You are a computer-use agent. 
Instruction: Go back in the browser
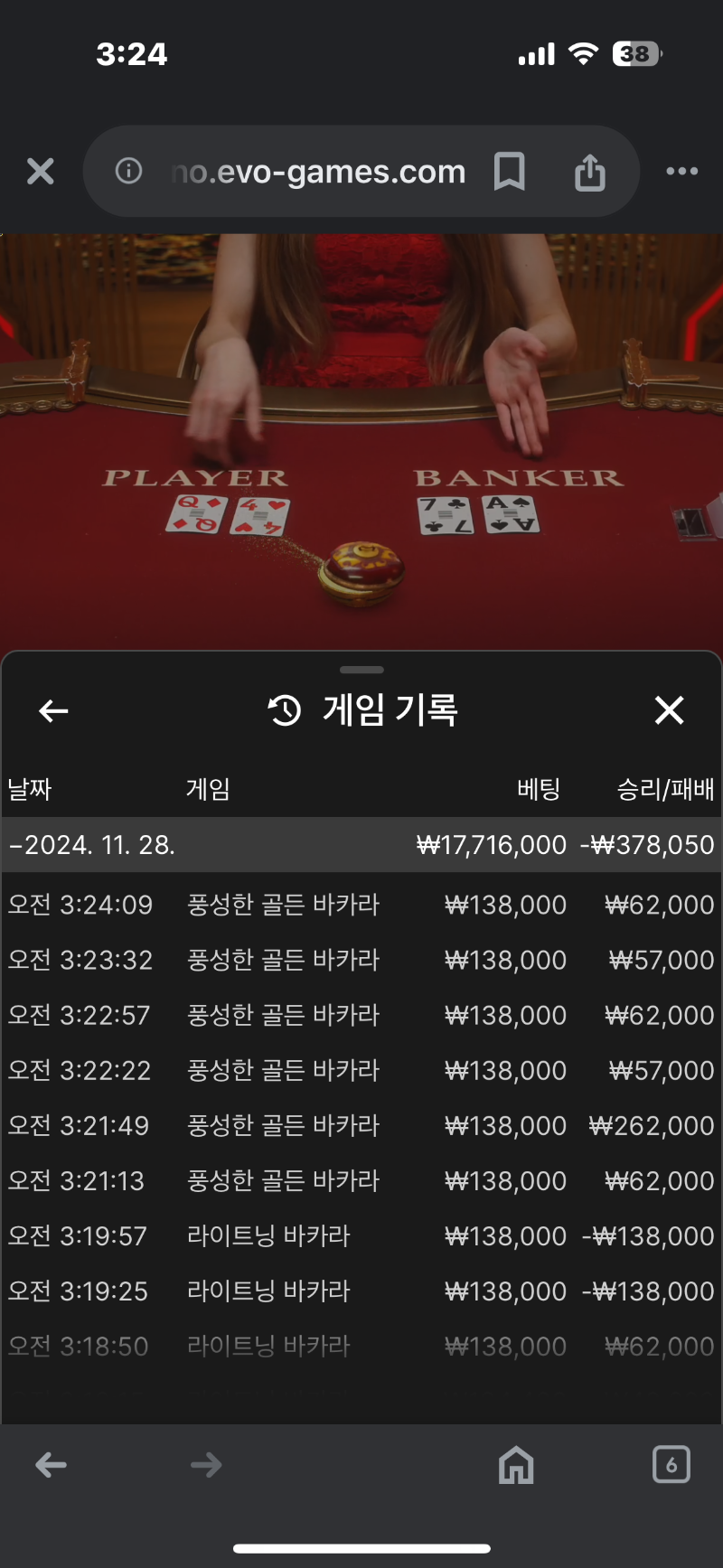pyautogui.click(x=52, y=1465)
